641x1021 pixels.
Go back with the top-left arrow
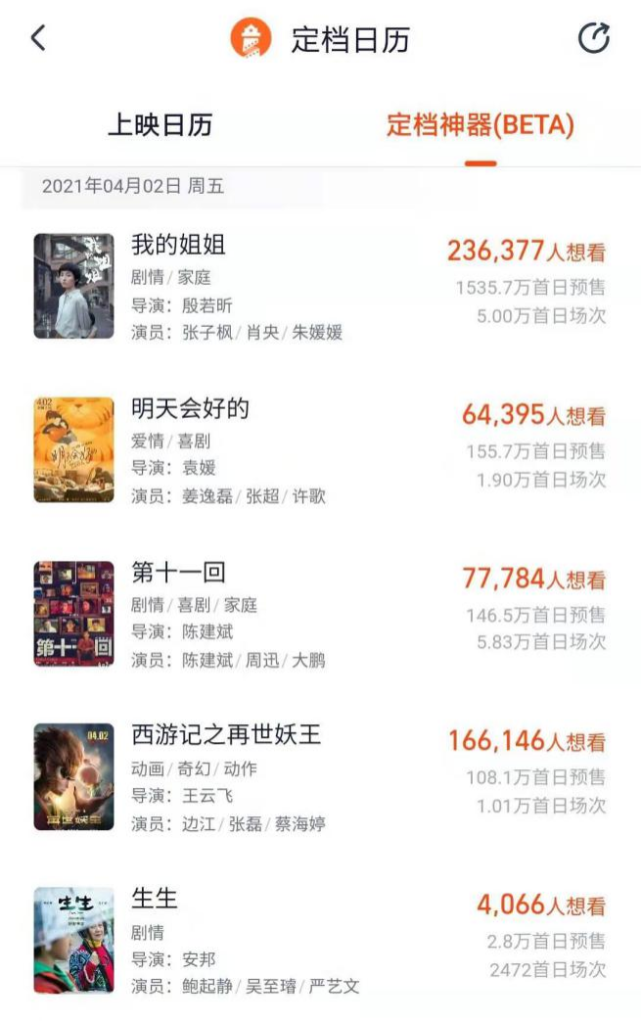pyautogui.click(x=38, y=39)
